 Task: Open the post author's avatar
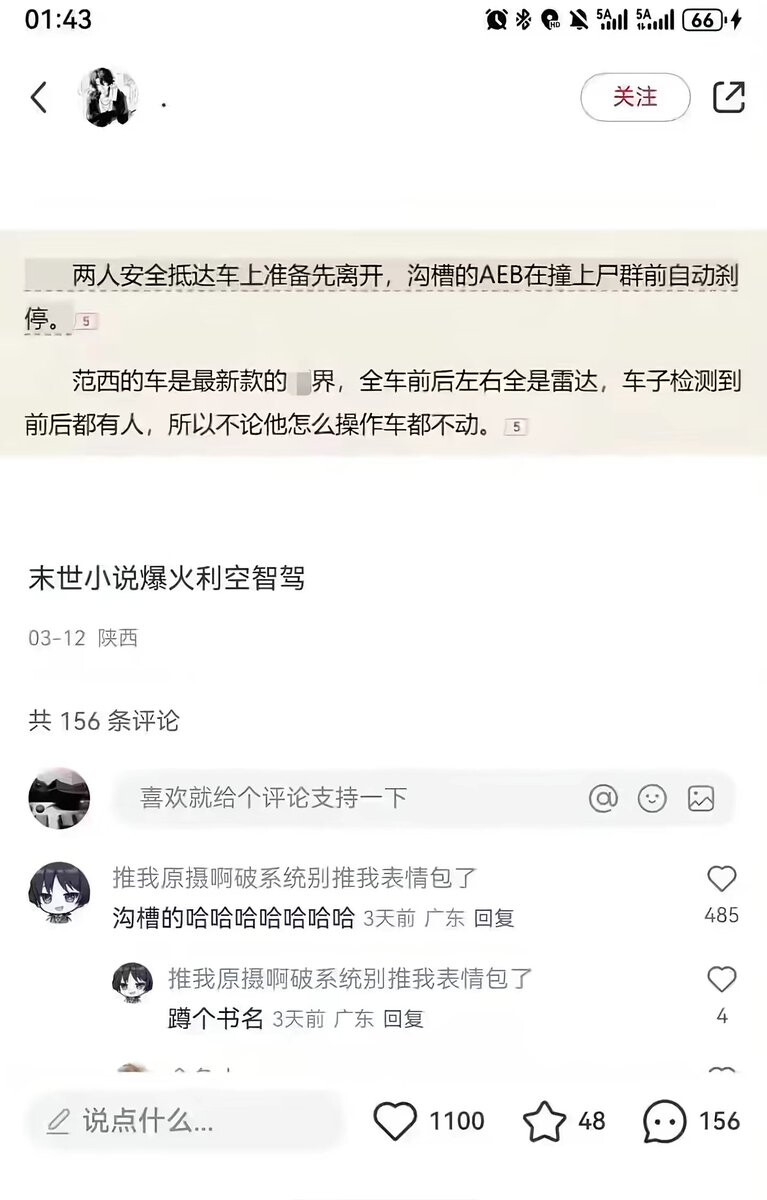pyautogui.click(x=108, y=97)
